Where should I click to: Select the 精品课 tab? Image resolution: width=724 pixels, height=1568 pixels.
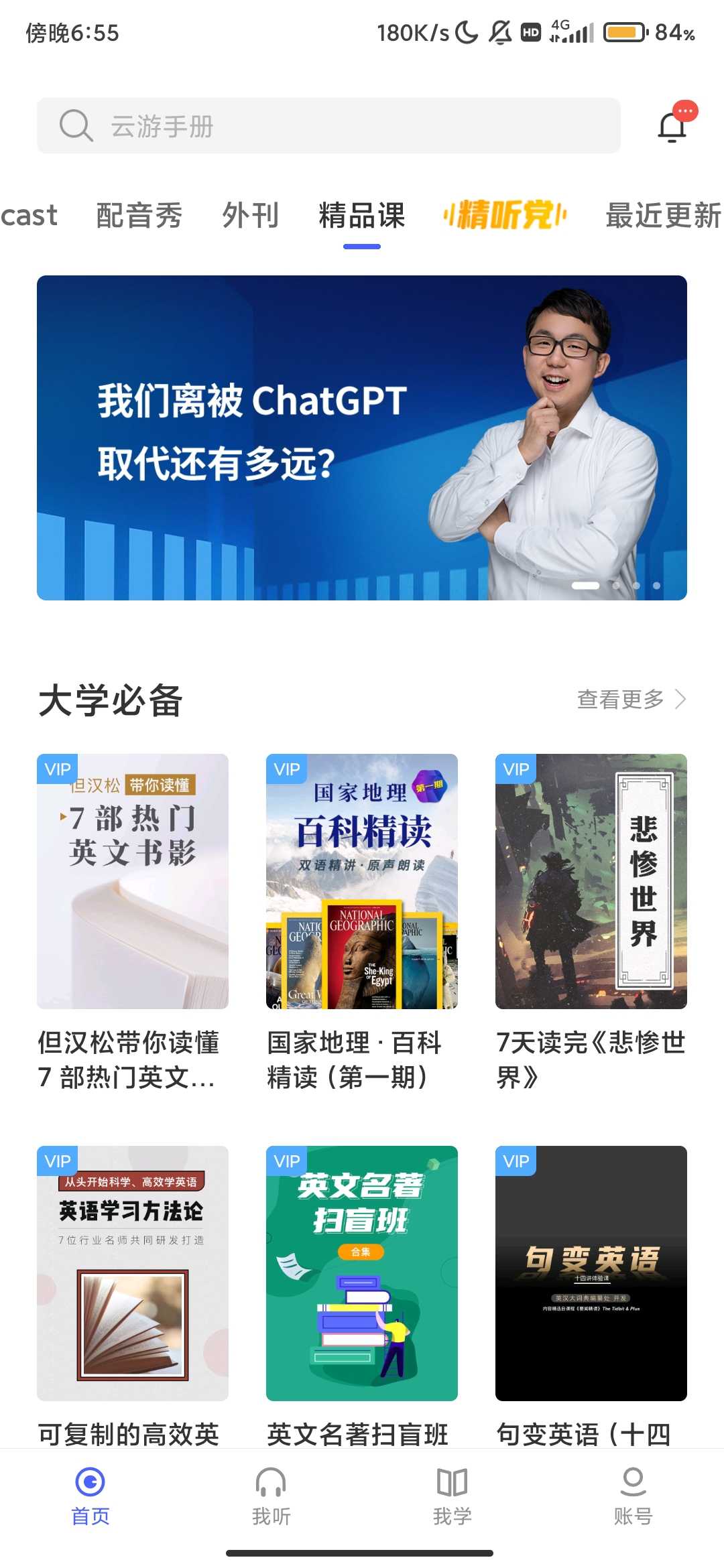click(362, 216)
